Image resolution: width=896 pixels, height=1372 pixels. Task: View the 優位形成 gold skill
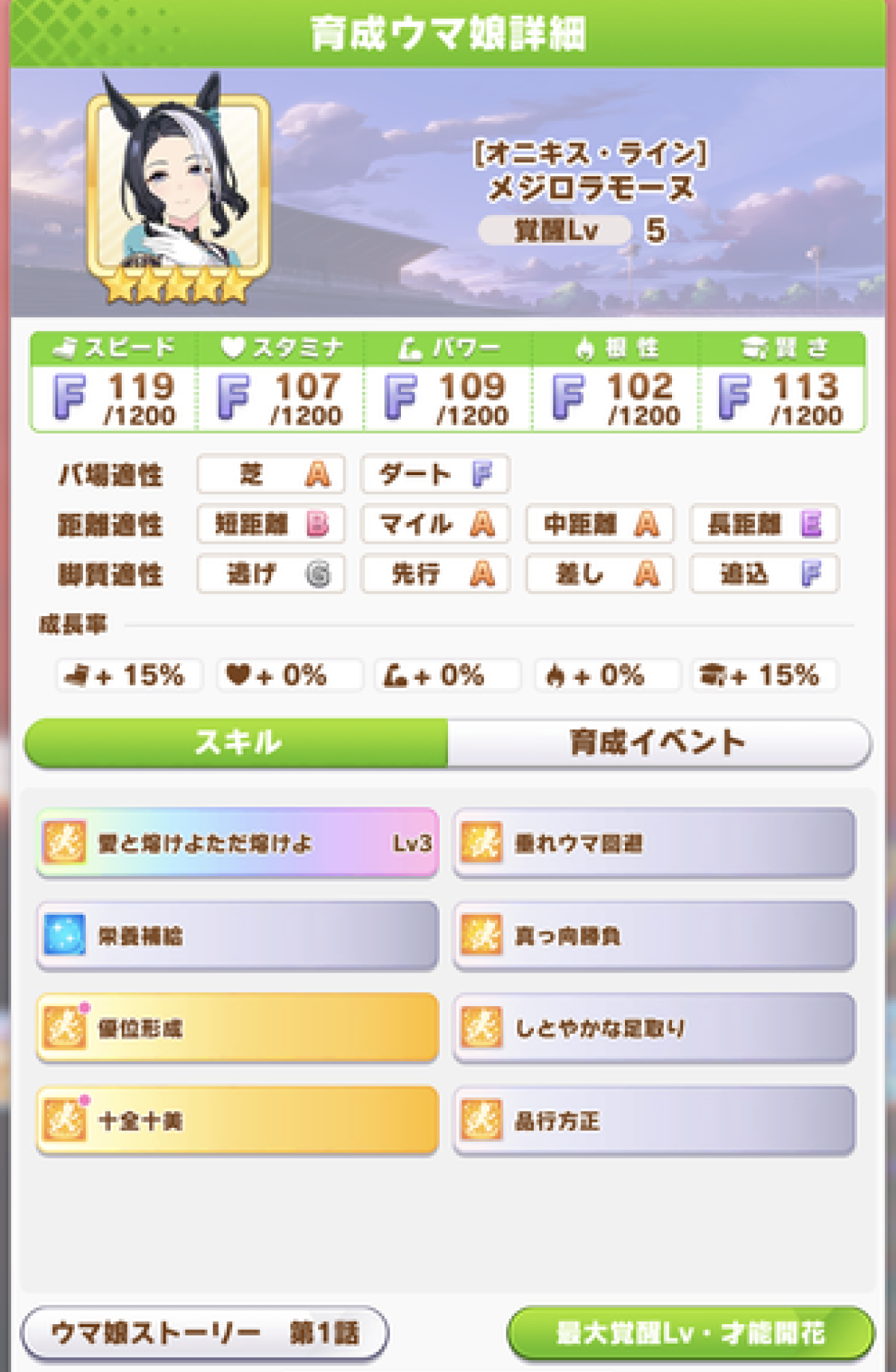pyautogui.click(x=237, y=1028)
